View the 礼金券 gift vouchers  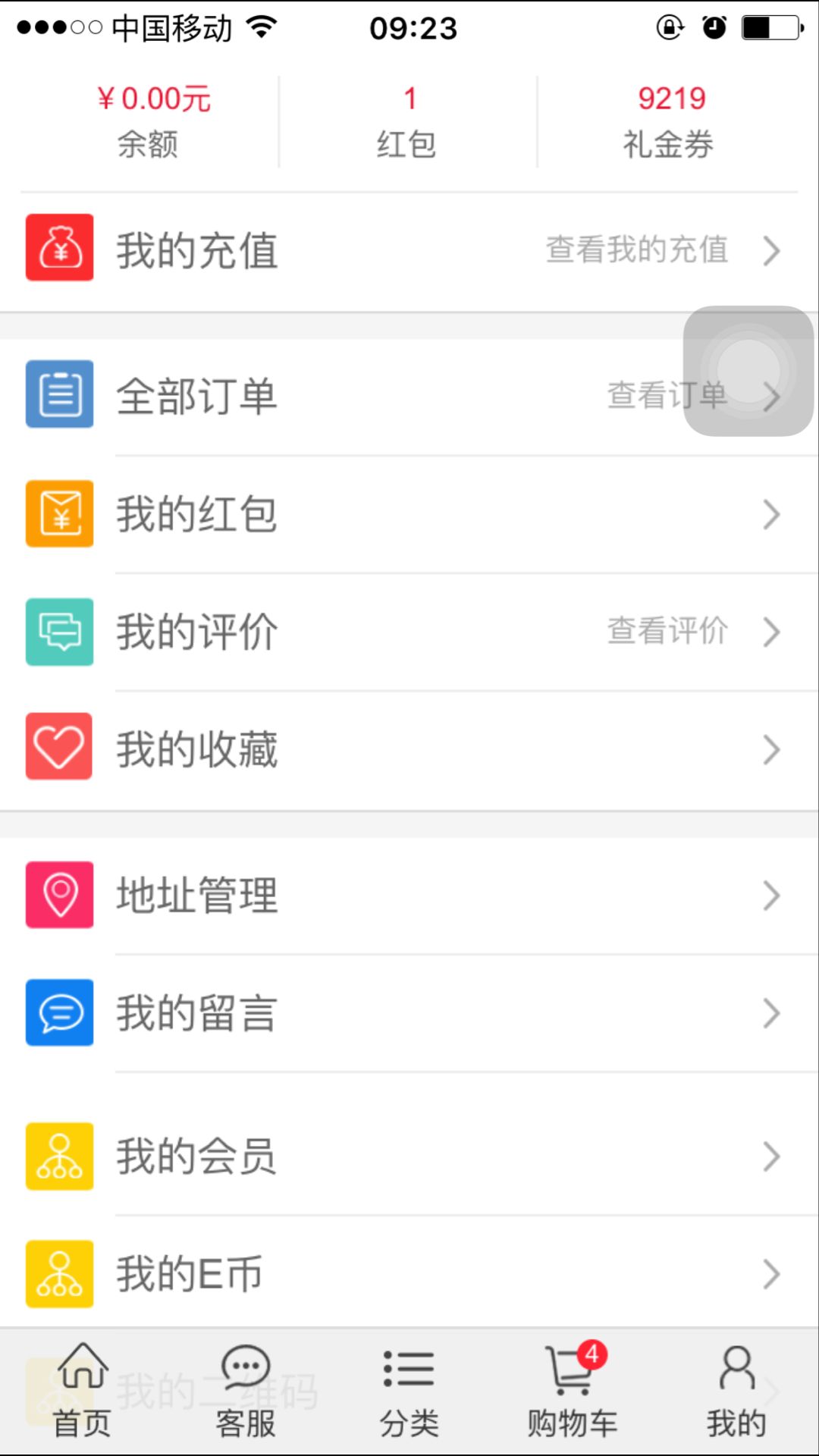670,121
